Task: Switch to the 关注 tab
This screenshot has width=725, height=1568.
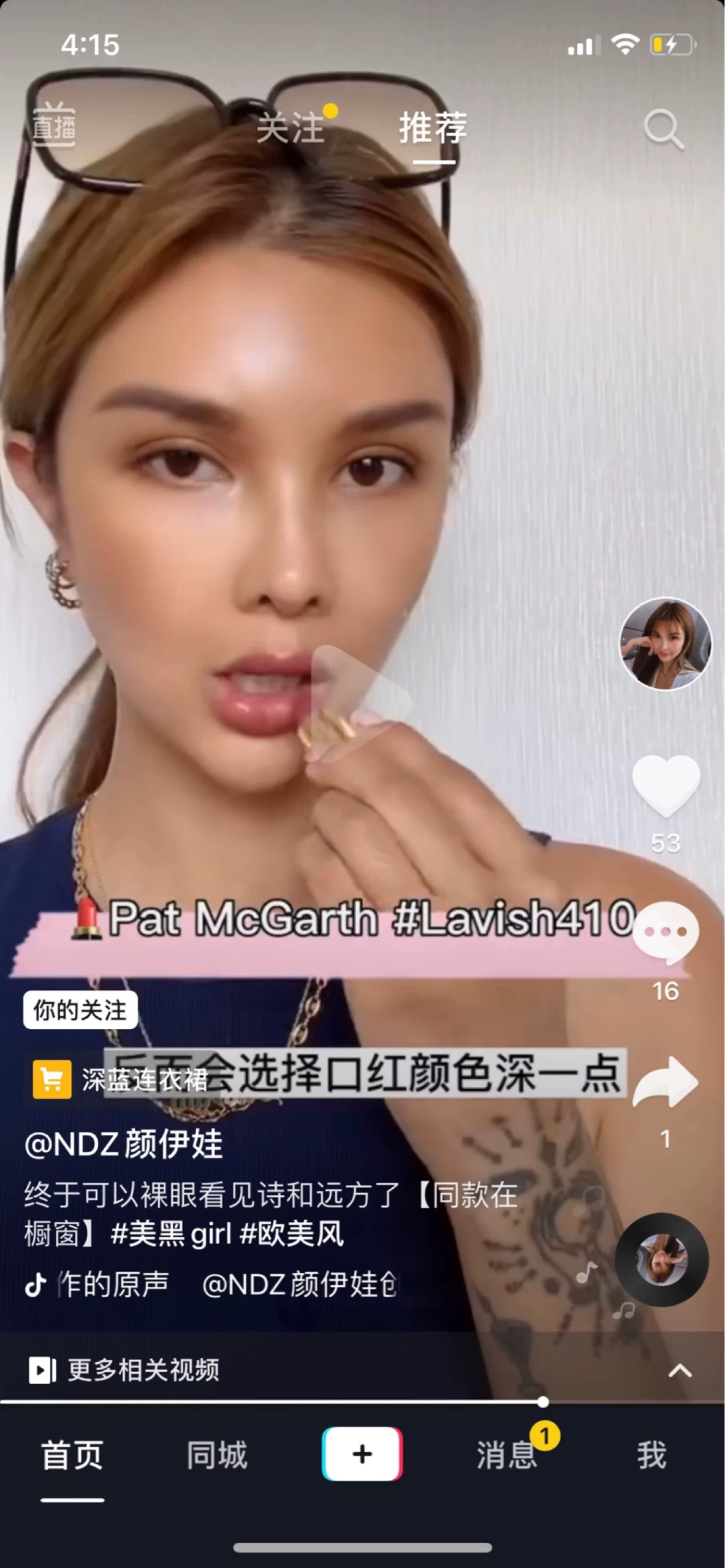Action: pos(291,128)
